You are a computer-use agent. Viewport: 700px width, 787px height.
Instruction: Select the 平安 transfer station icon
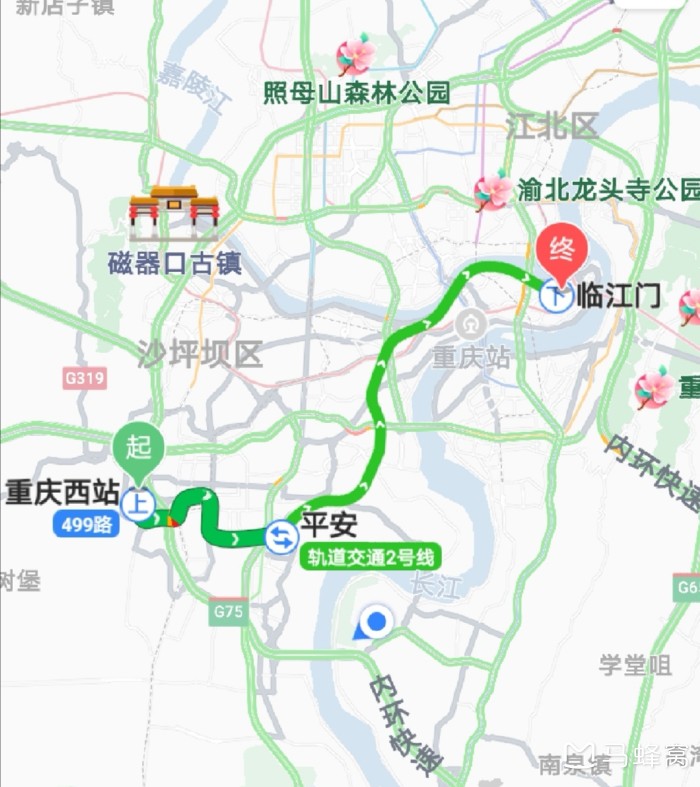[x=280, y=537]
